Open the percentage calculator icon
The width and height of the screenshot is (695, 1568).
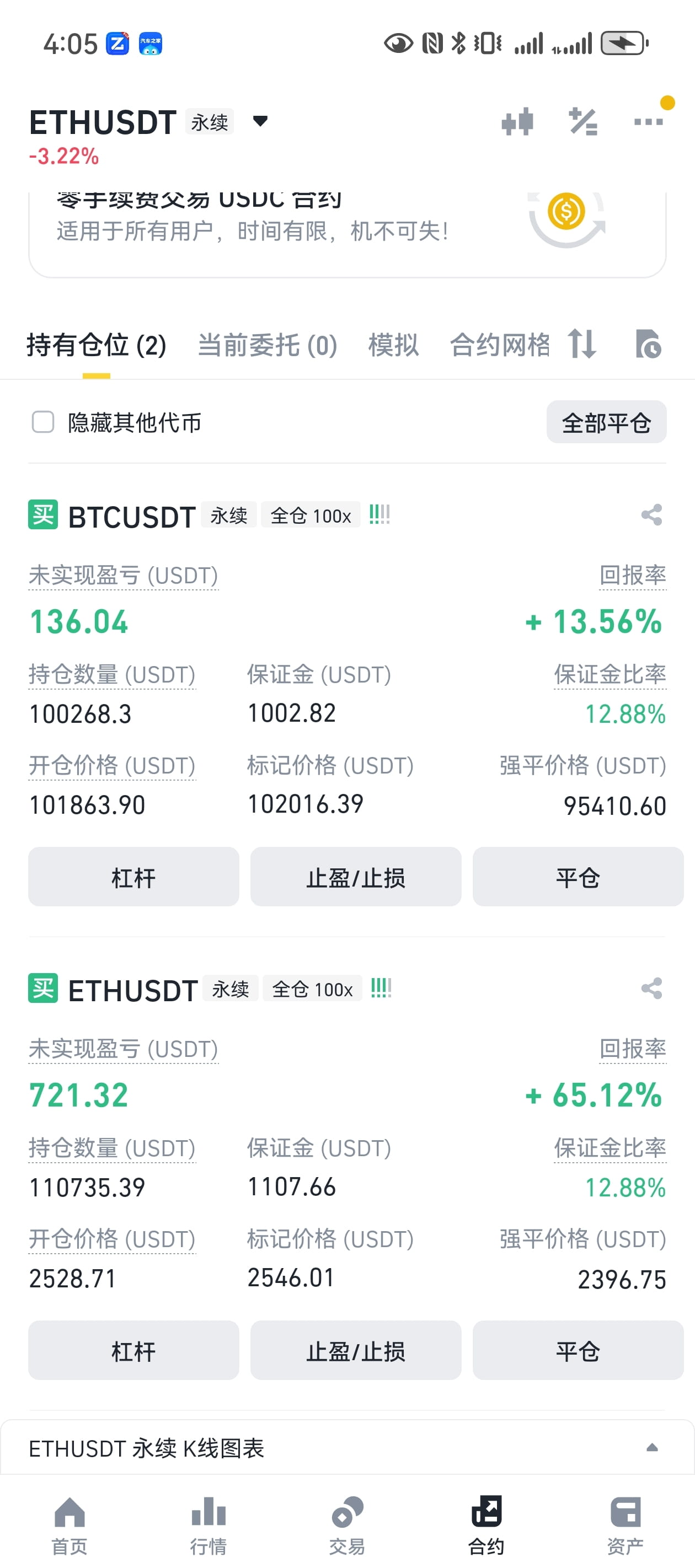tap(583, 121)
